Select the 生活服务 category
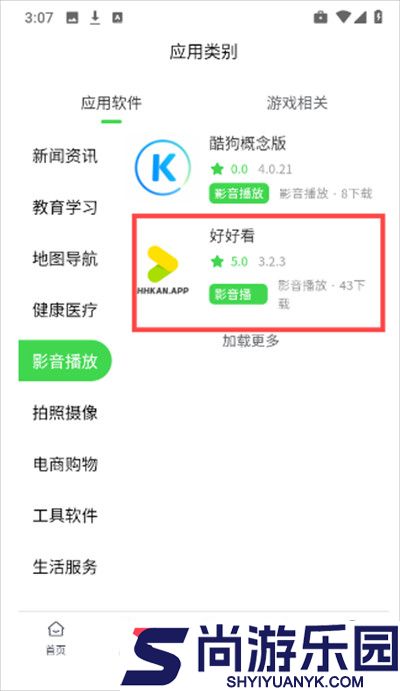The height and width of the screenshot is (691, 400). [x=65, y=567]
